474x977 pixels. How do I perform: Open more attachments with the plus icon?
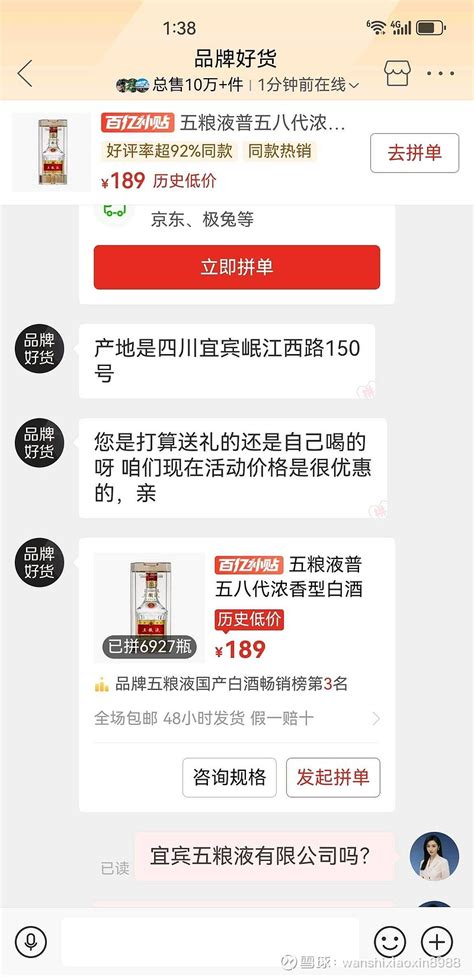point(437,941)
